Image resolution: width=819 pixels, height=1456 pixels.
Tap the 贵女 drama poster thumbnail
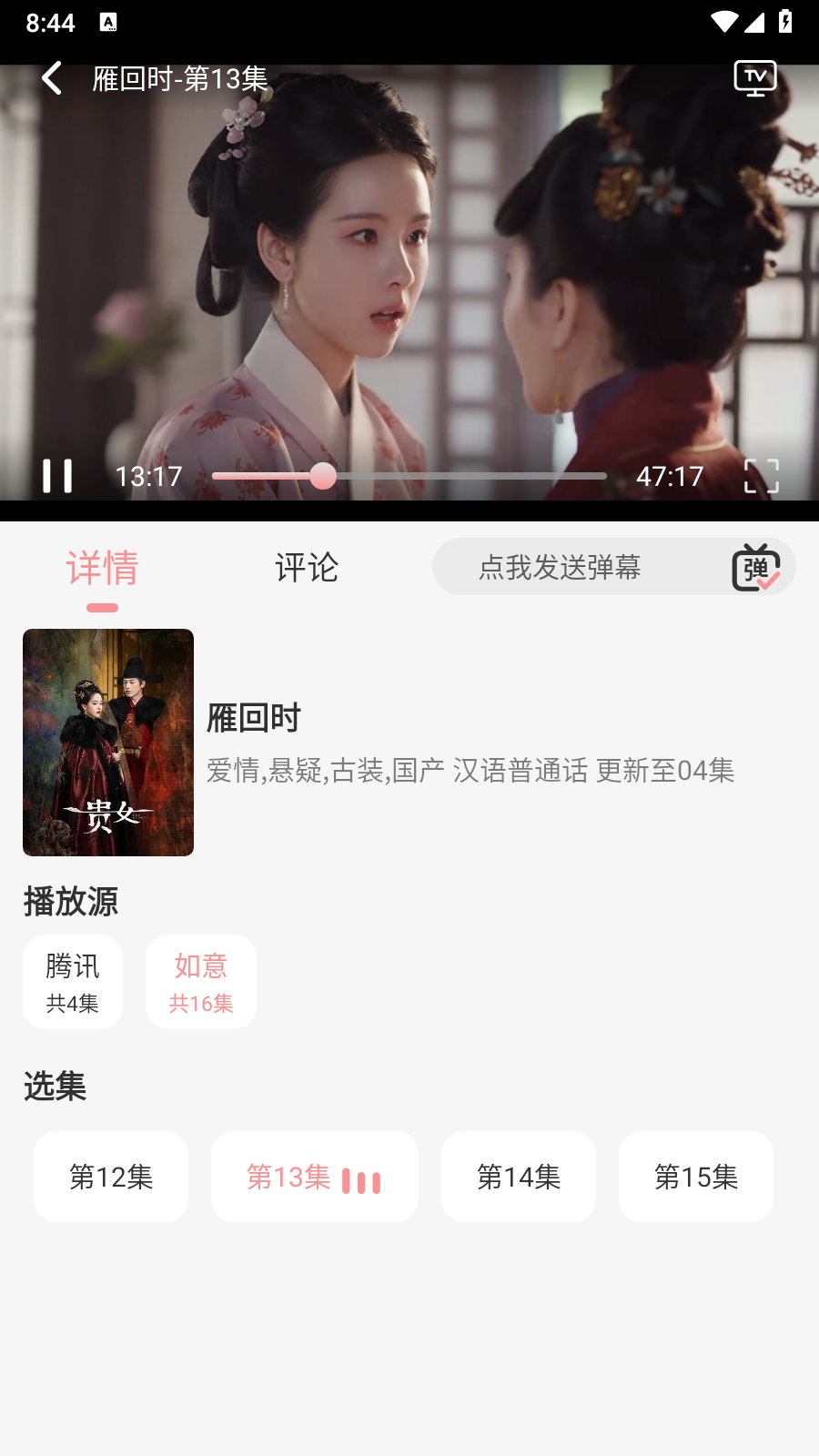click(107, 742)
